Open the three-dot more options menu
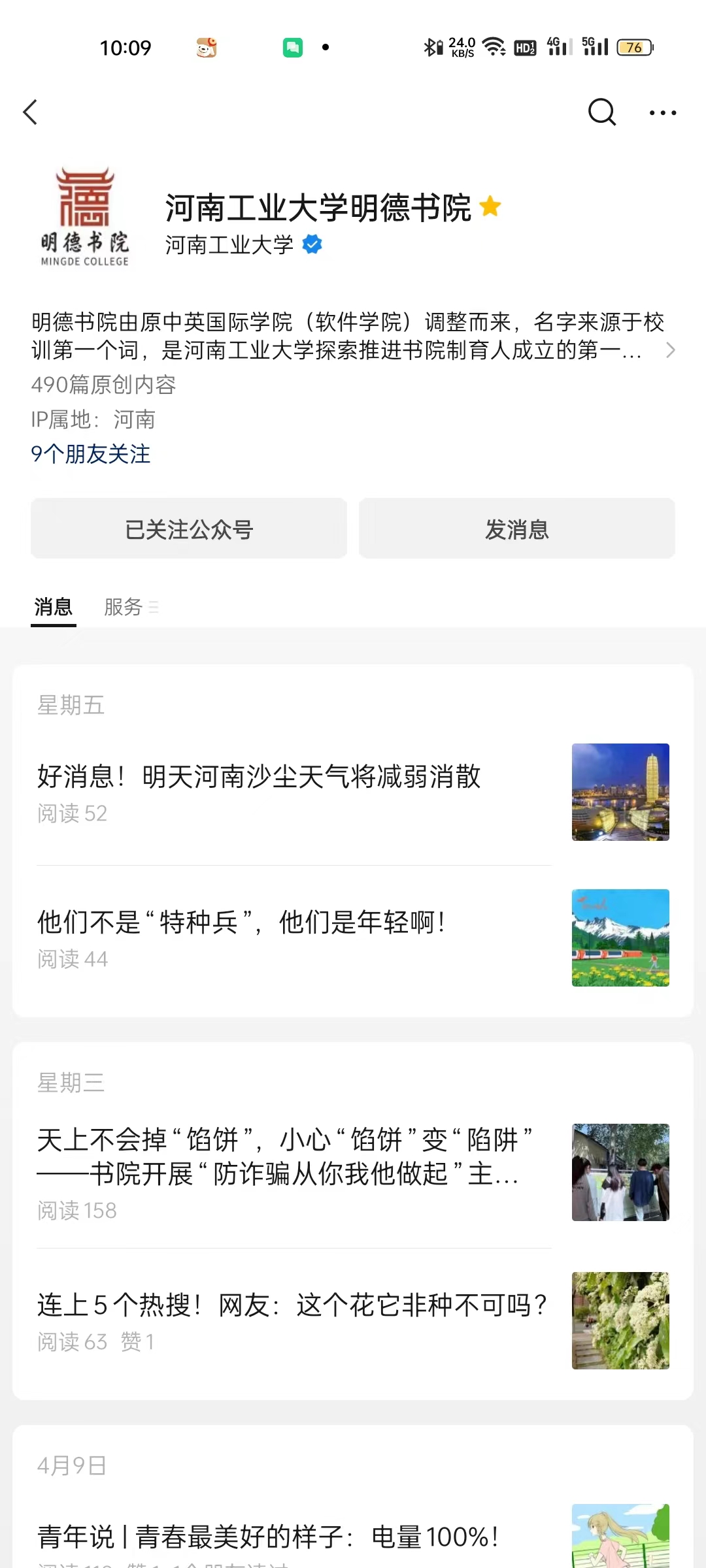This screenshot has height=1568, width=706. 662,113
